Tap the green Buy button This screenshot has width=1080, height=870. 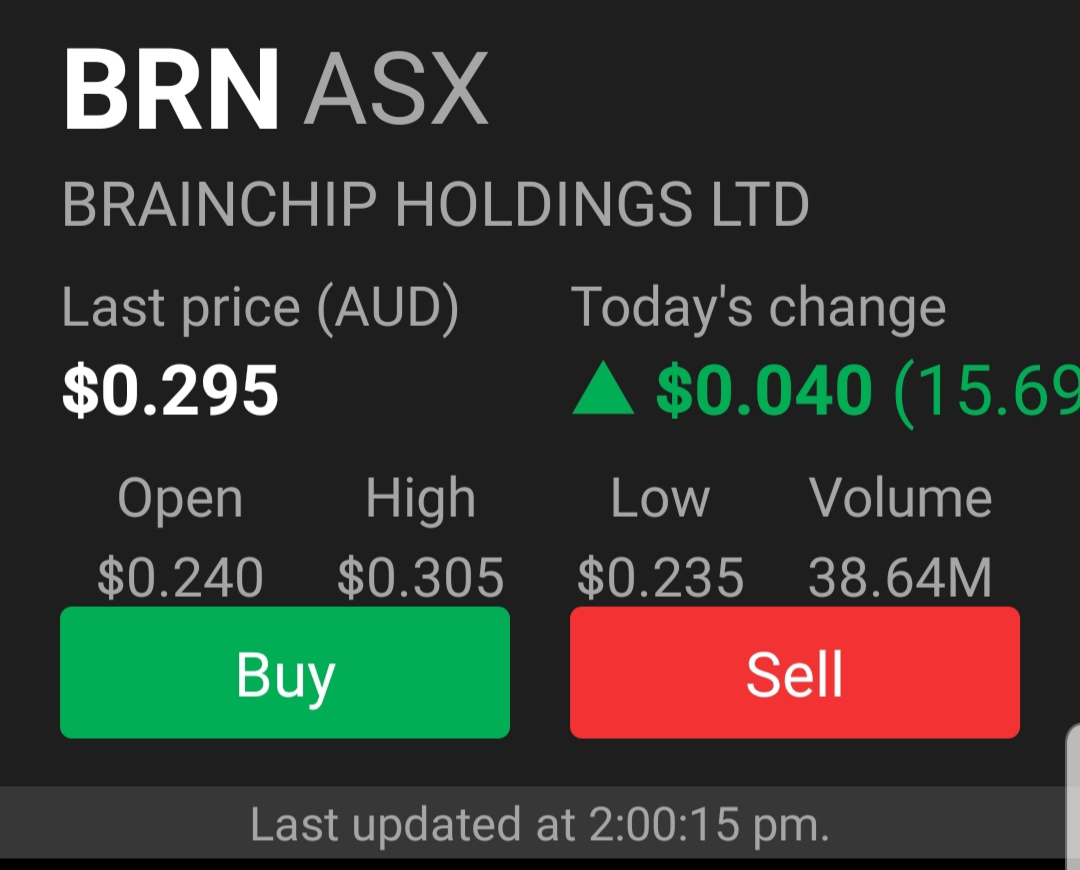285,673
